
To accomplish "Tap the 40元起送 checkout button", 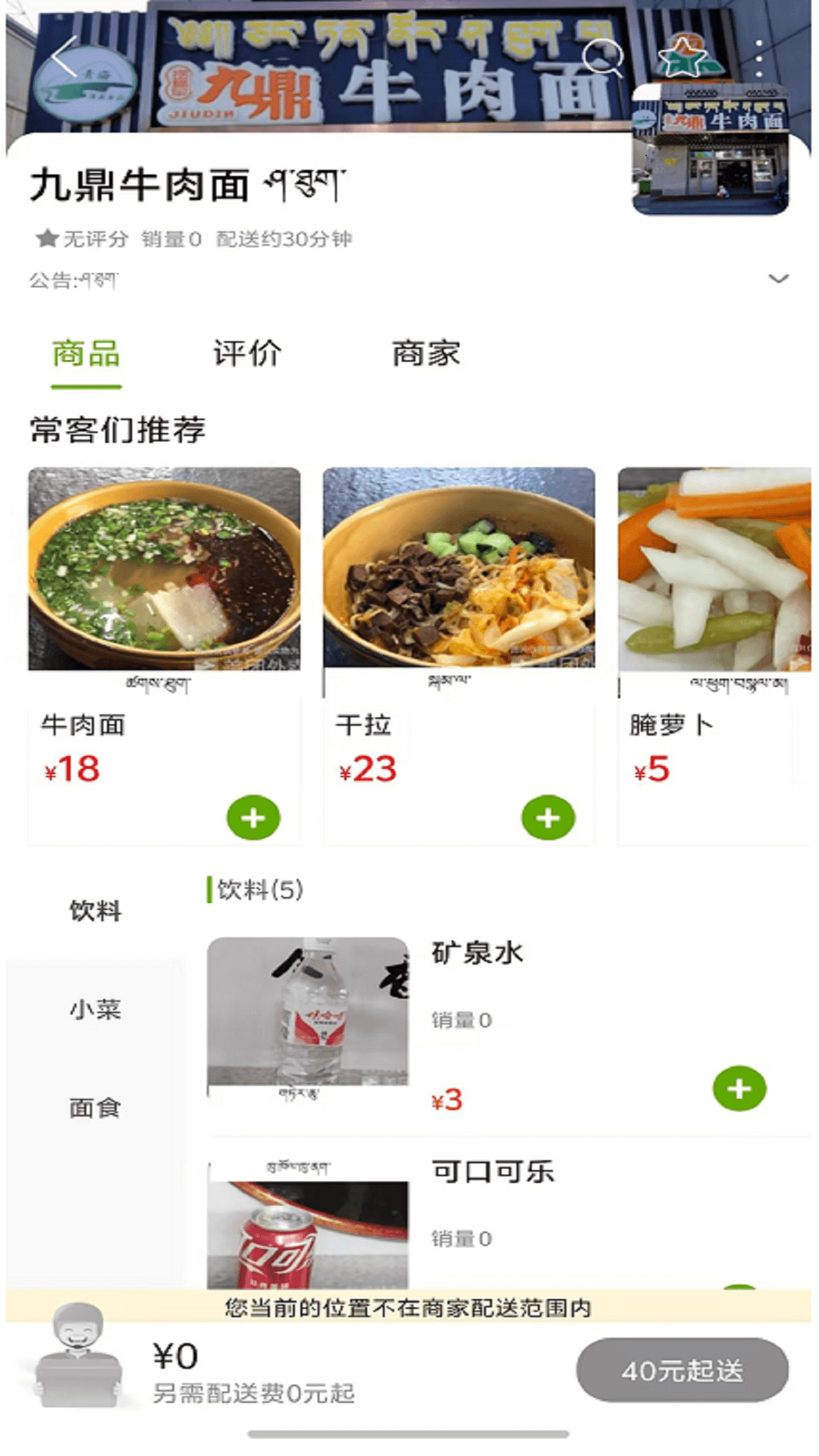I will point(682,1370).
